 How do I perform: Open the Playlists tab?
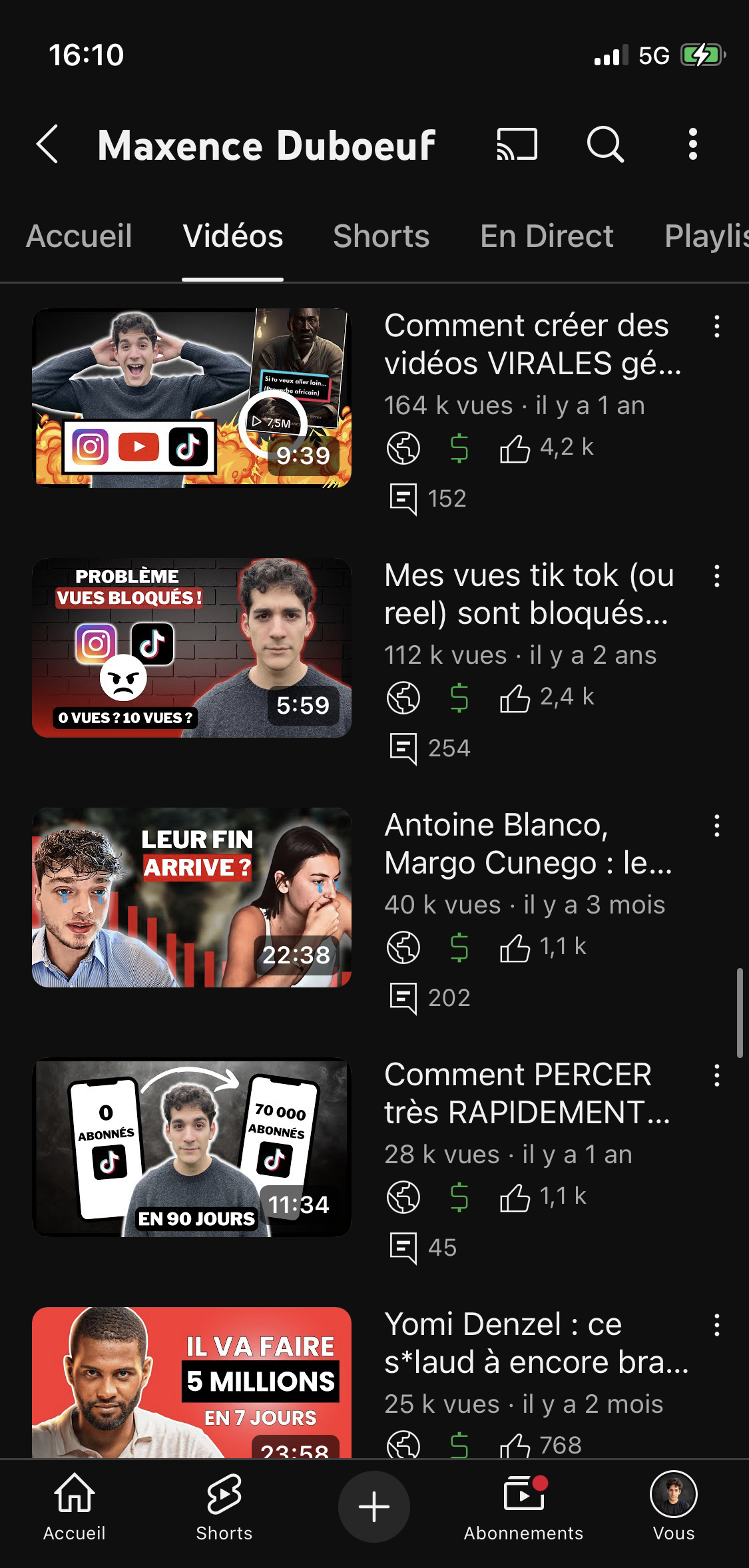pyautogui.click(x=706, y=236)
